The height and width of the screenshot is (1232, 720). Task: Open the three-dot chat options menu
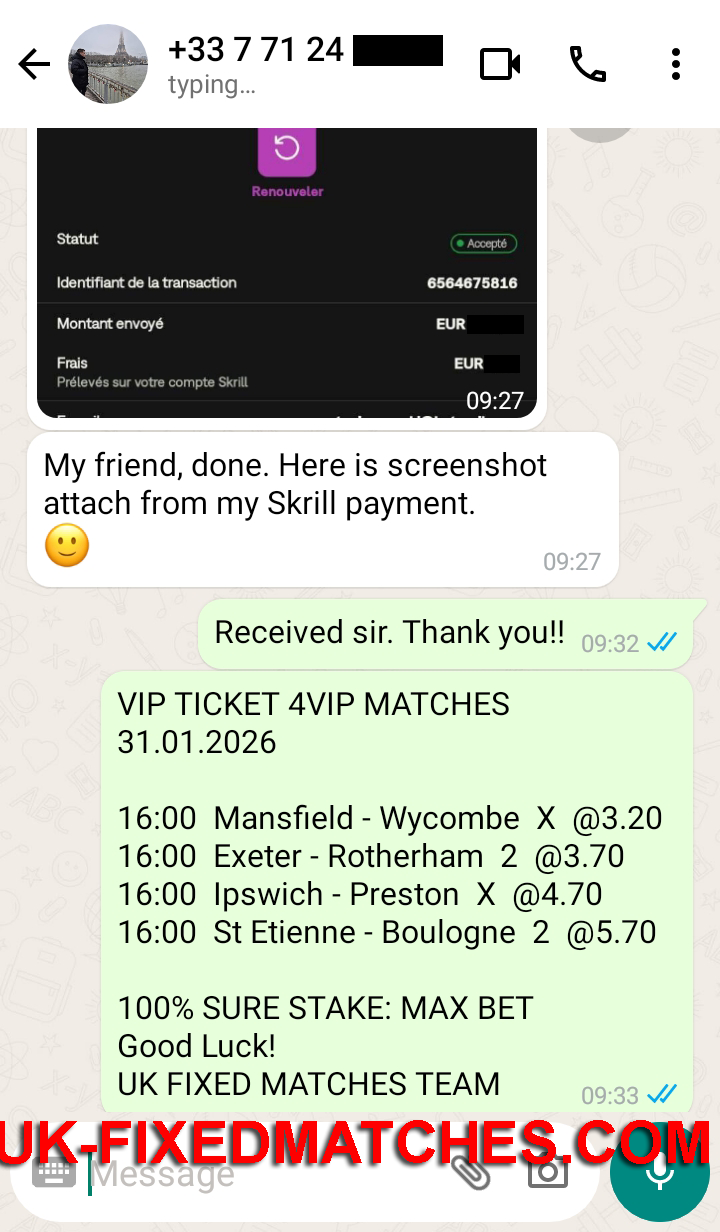tap(675, 62)
